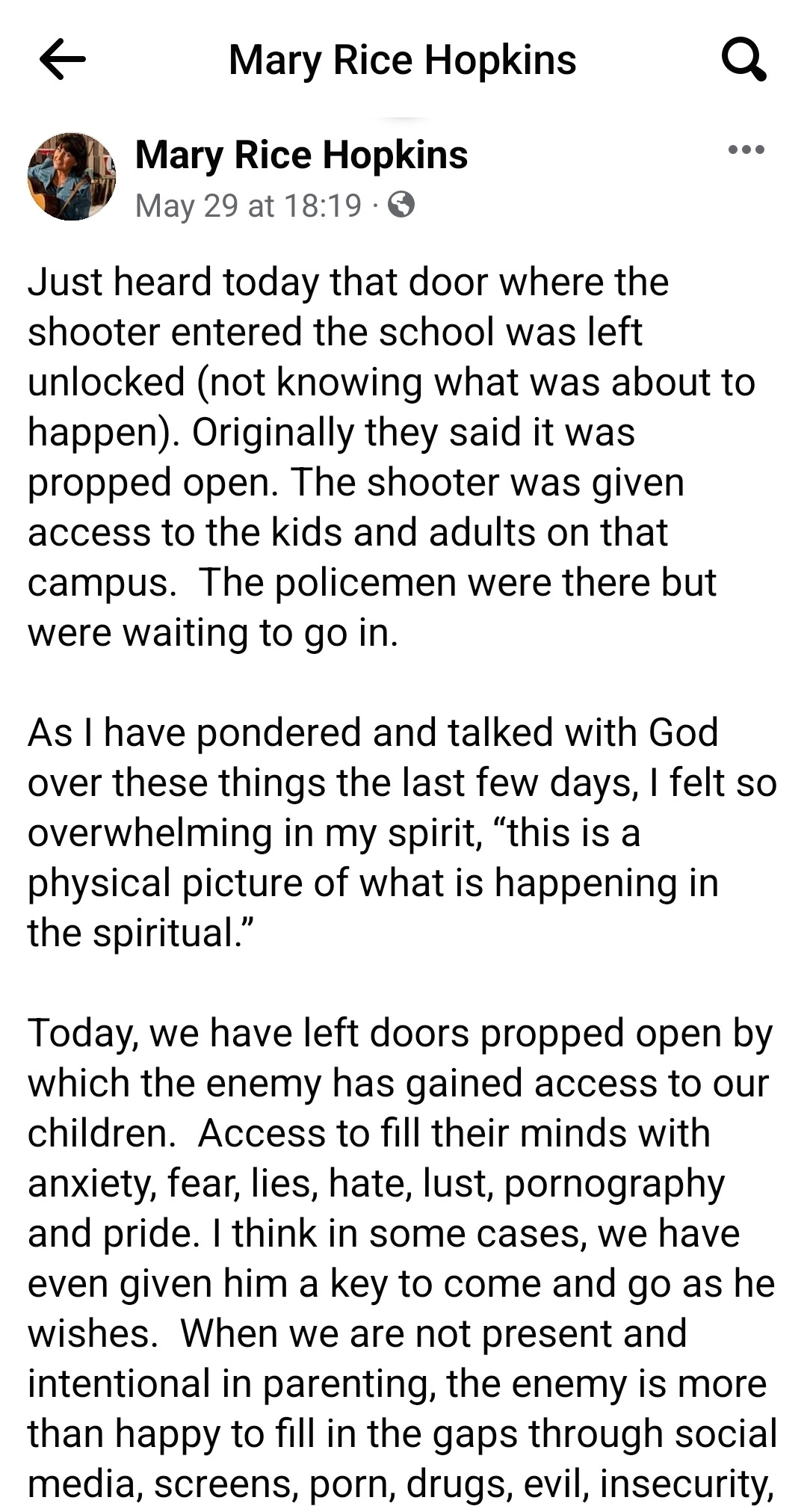Open the Mary Rice Hopkins author name link
The image size is (807, 1512).
pyautogui.click(x=302, y=155)
